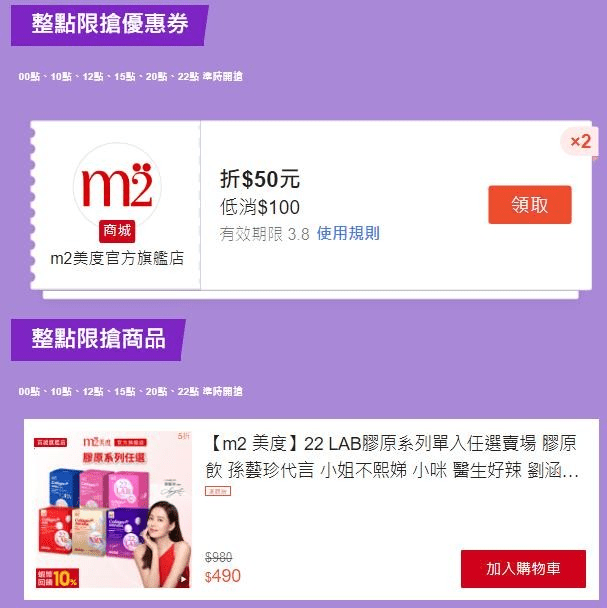Add 22 LAB collagen product to cart
The image size is (607, 608).
point(522,569)
